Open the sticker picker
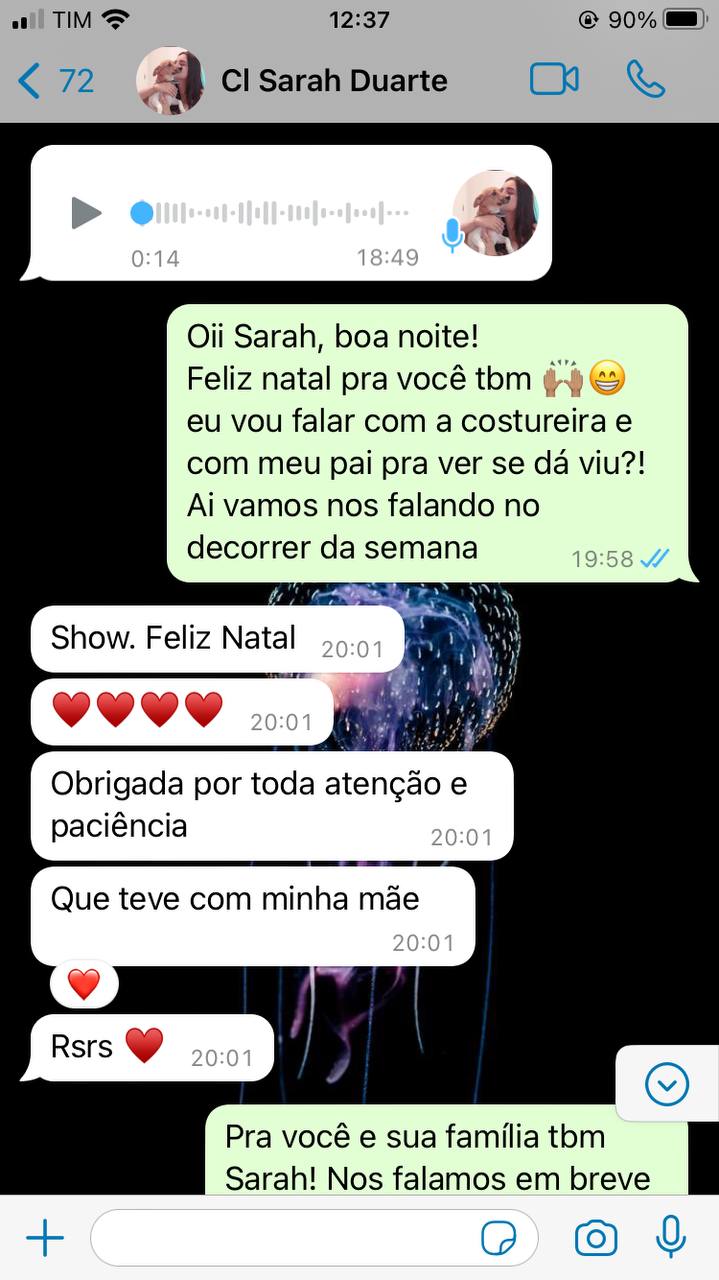The width and height of the screenshot is (719, 1280). pos(498,1239)
